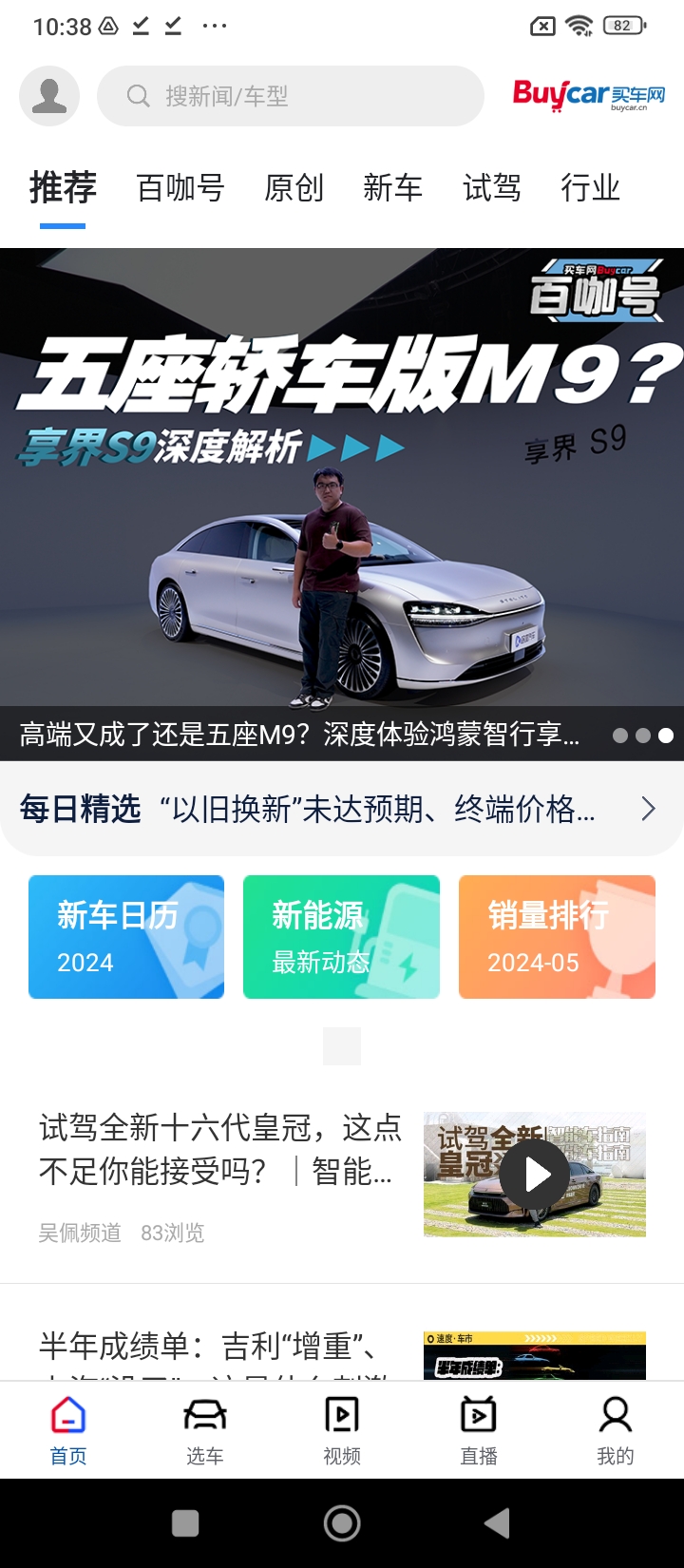Open the 我的 bottom tab

[x=615, y=1431]
